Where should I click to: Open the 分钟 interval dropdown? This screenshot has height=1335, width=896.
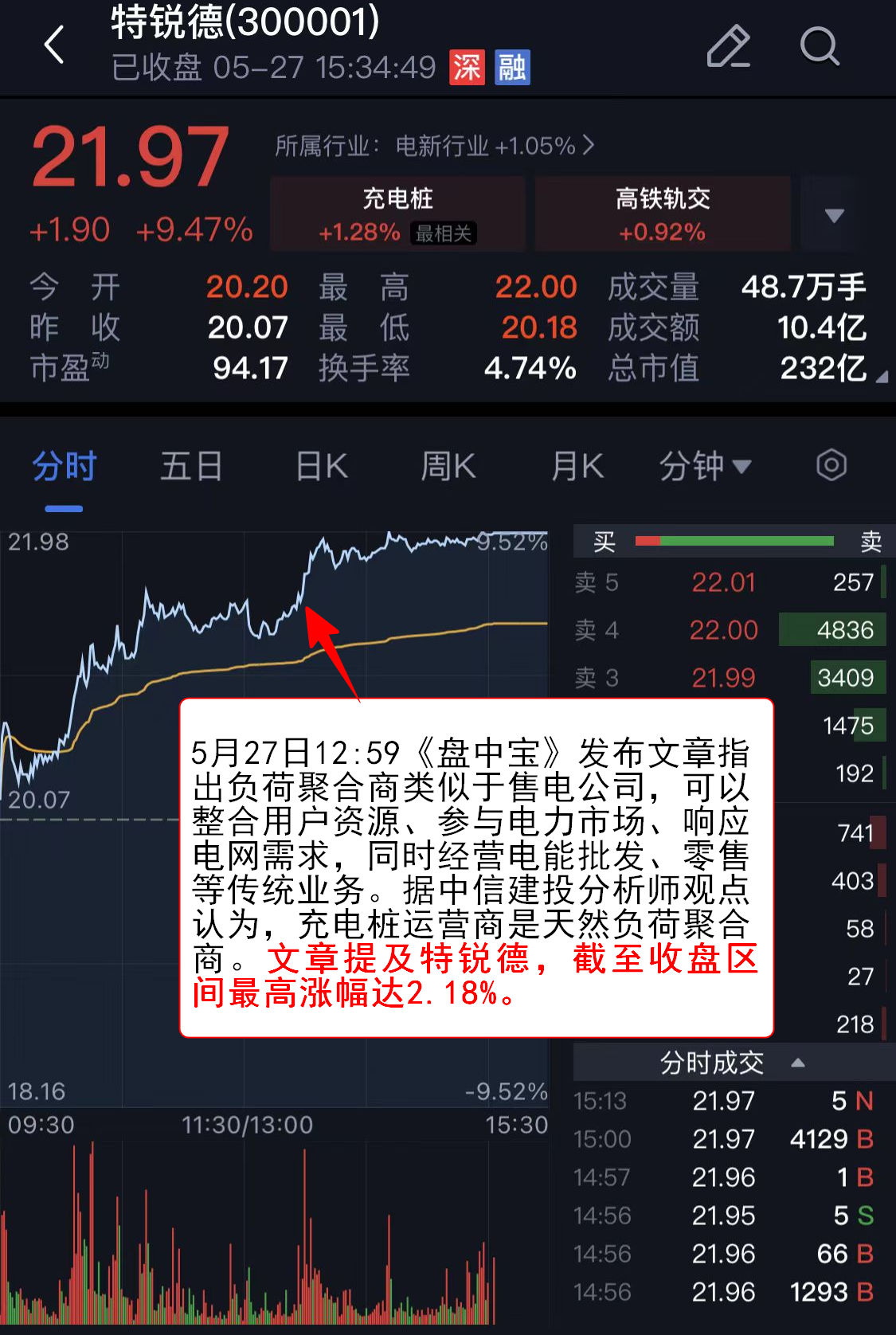click(705, 467)
